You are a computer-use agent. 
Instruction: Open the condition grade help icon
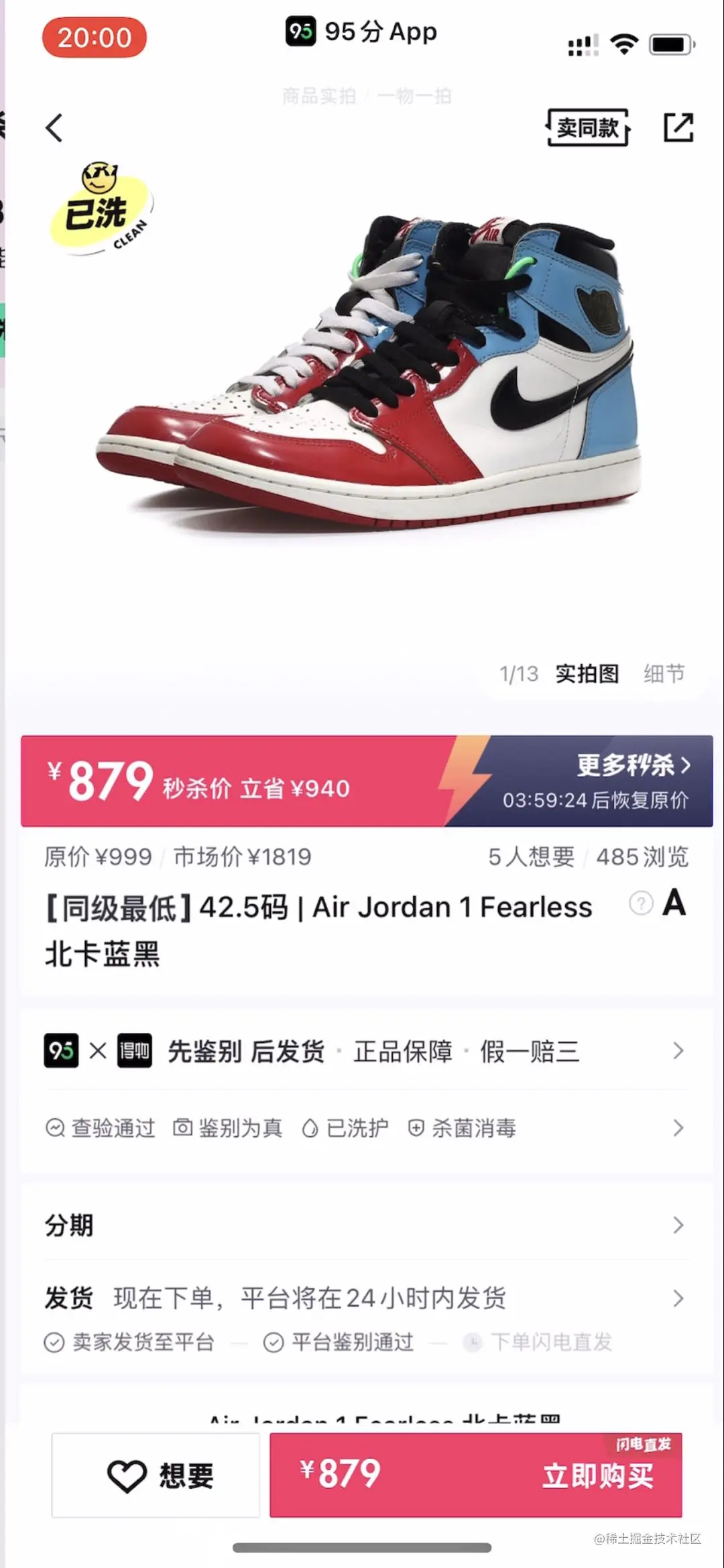(641, 903)
